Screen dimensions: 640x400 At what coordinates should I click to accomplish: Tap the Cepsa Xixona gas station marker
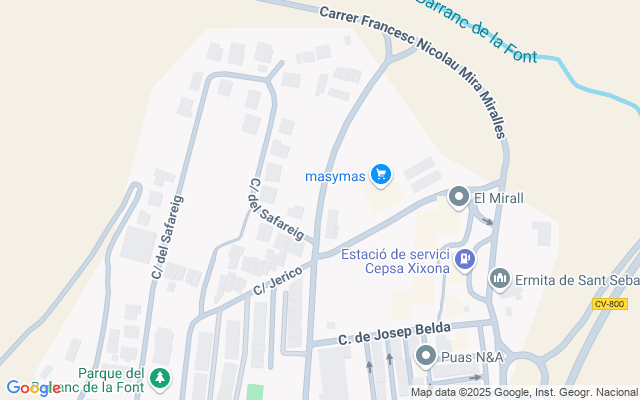pos(464,261)
